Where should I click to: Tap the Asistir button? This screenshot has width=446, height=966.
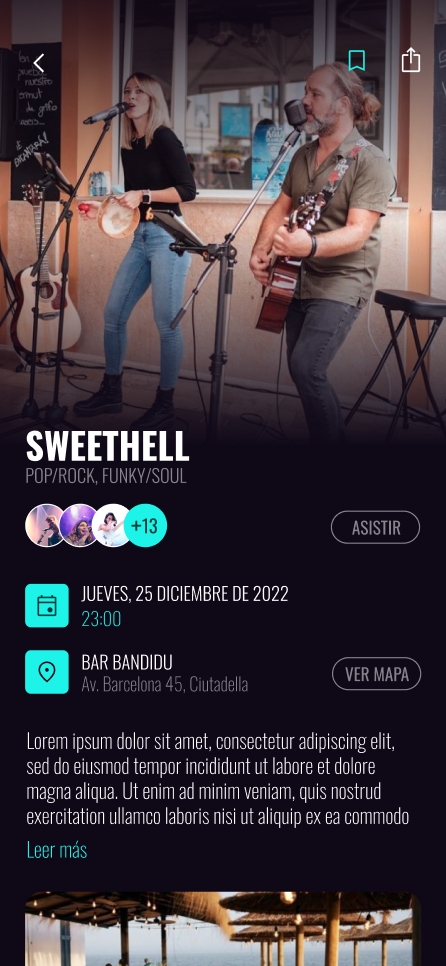tap(376, 527)
